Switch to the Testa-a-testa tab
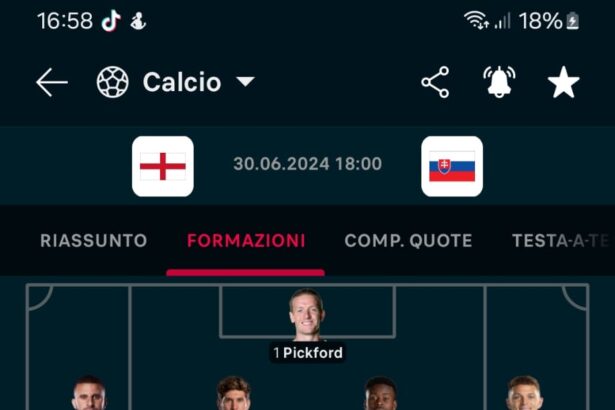 coord(562,241)
